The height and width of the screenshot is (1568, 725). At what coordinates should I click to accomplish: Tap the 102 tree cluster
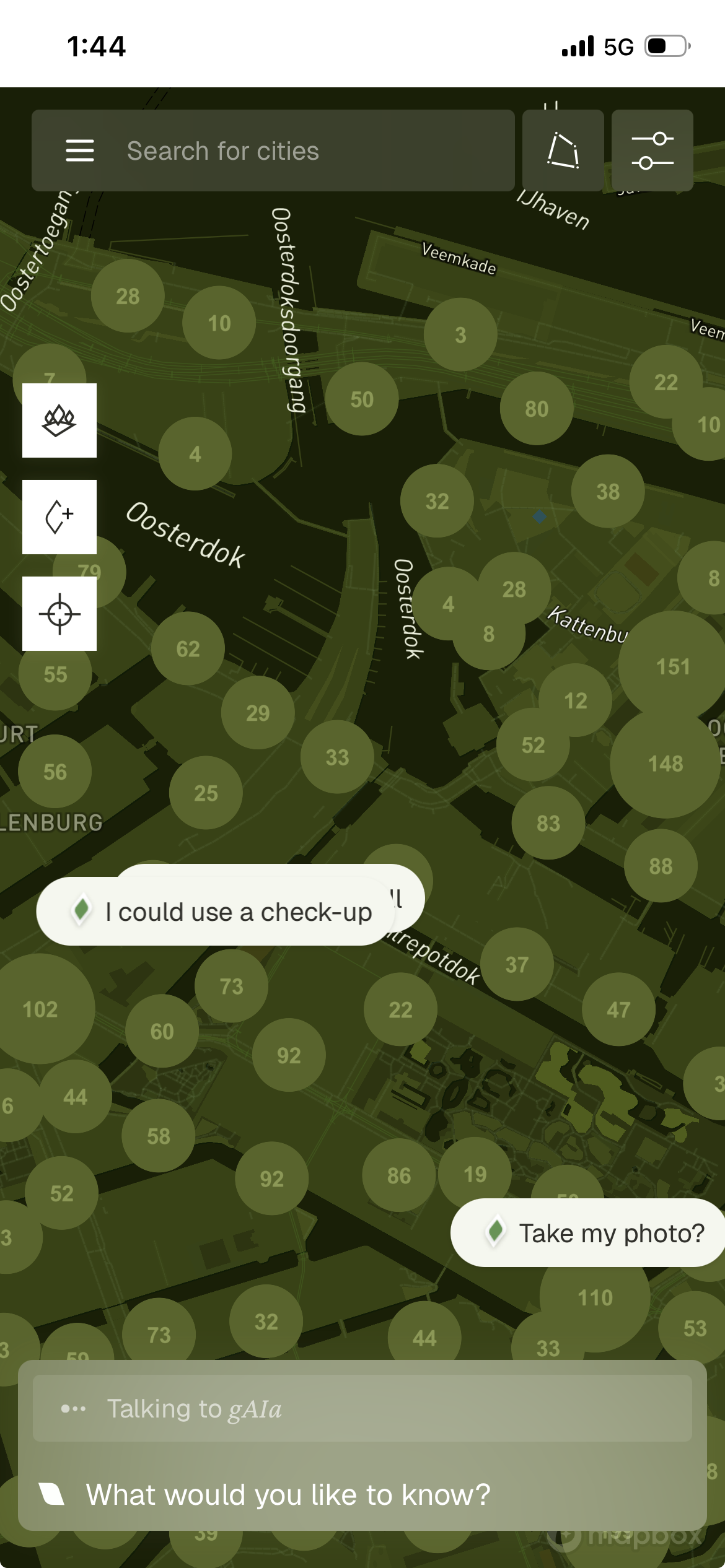click(x=40, y=1009)
